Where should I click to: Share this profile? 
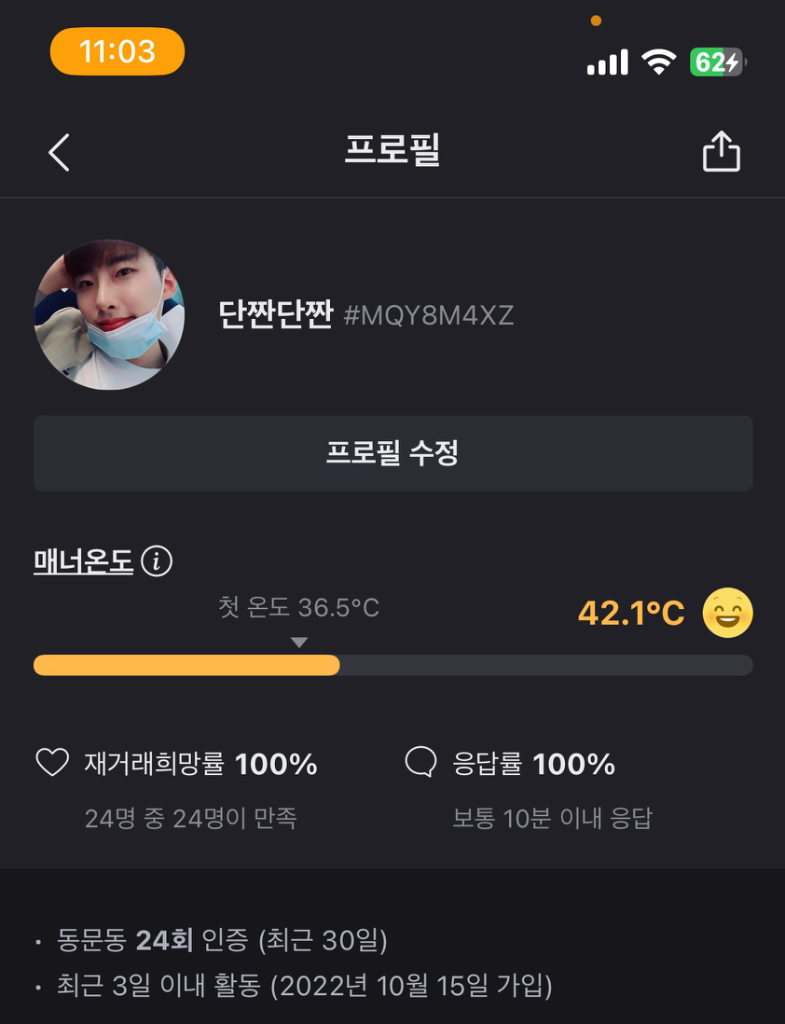point(721,152)
